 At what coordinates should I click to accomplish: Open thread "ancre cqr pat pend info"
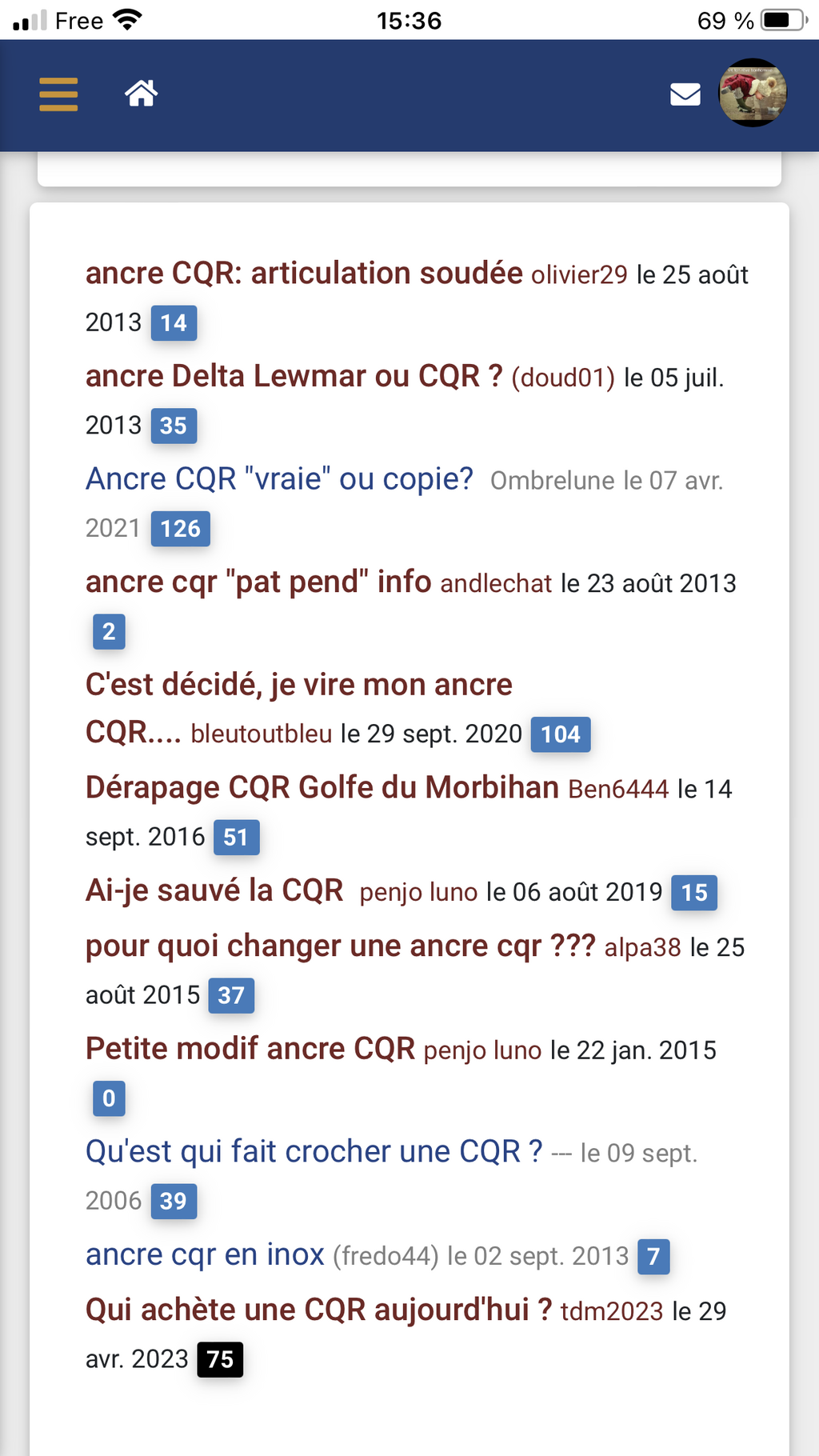pyautogui.click(x=258, y=582)
